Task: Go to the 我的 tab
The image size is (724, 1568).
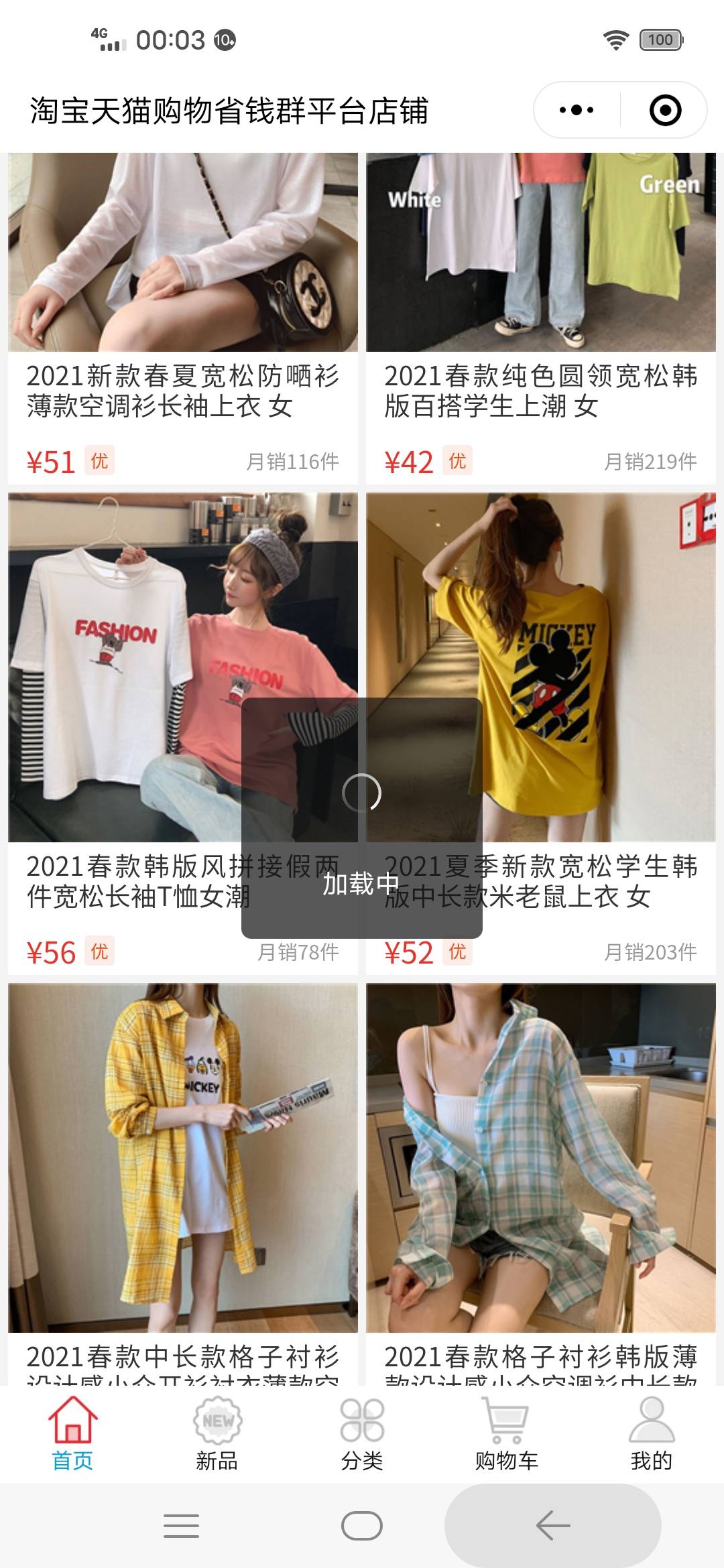Action: pyautogui.click(x=651, y=1434)
